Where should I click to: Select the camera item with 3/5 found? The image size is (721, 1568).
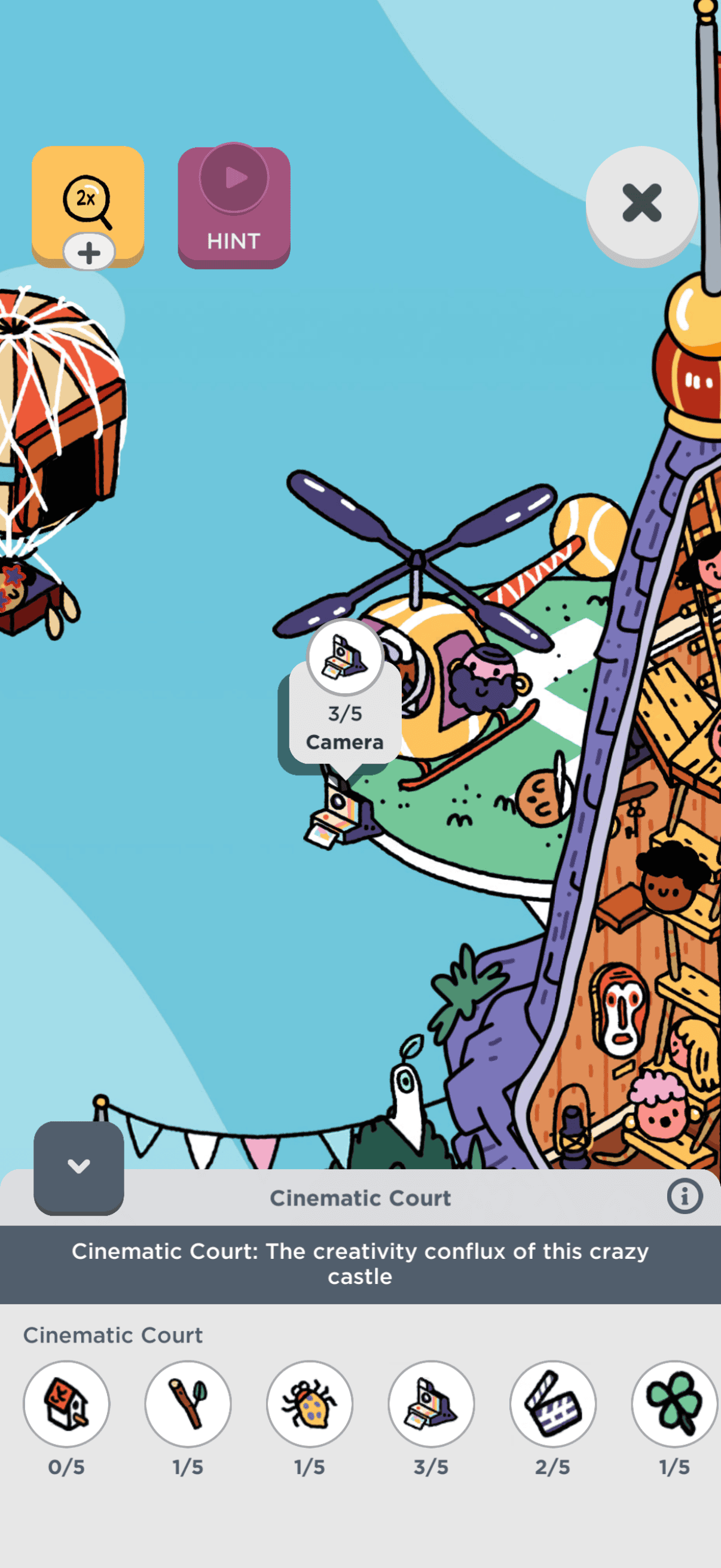point(432,1404)
